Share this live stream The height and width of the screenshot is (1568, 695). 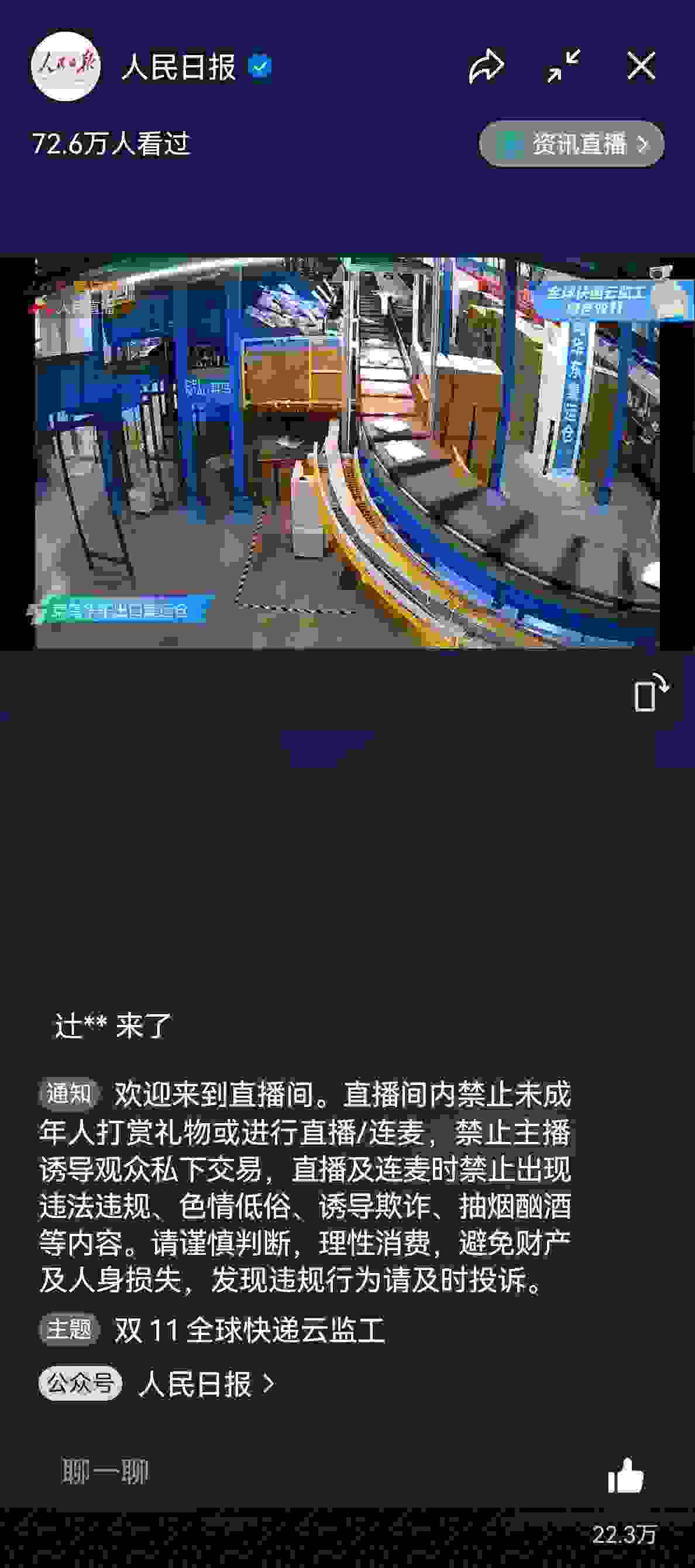[486, 66]
